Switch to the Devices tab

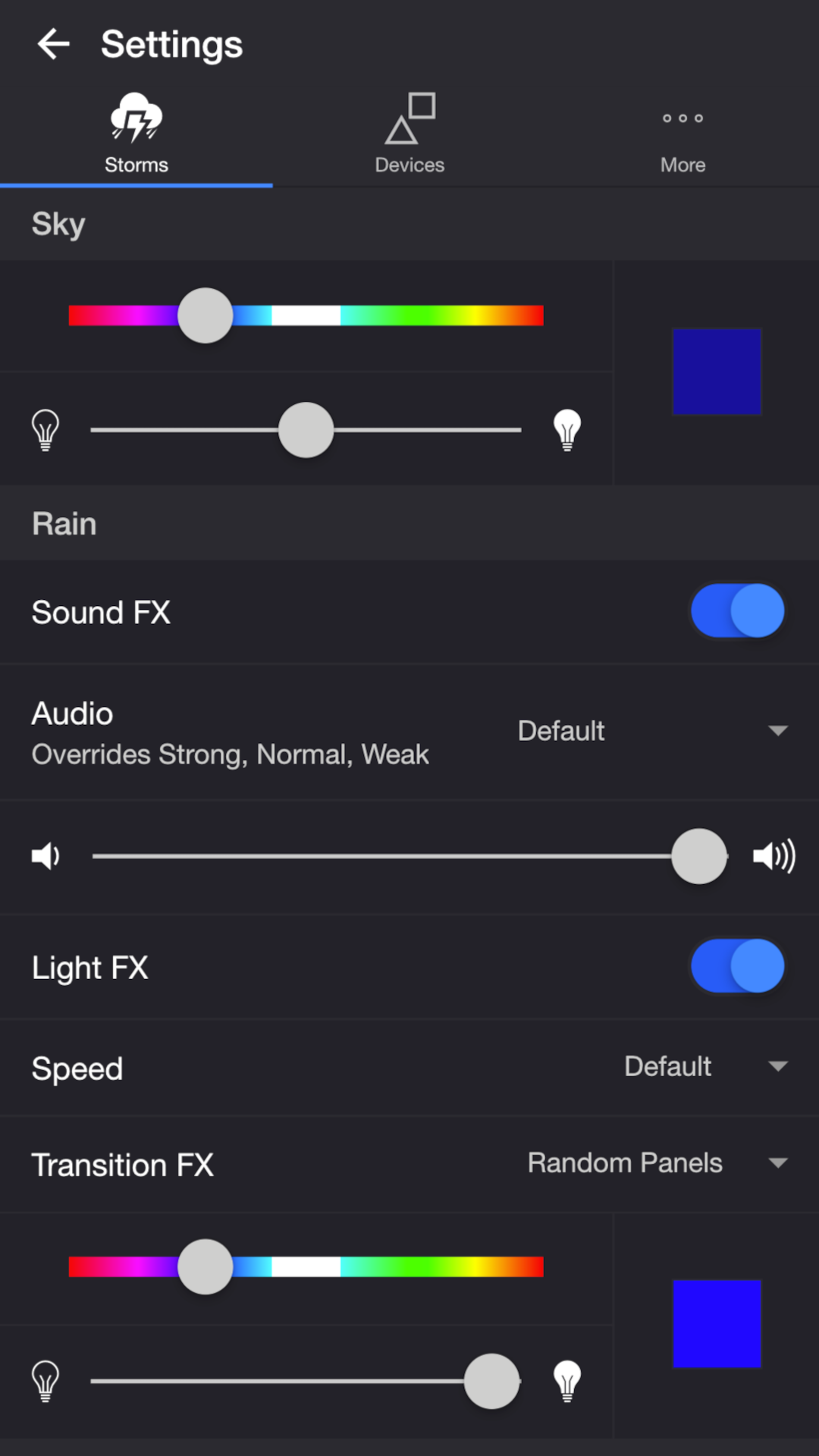409,134
